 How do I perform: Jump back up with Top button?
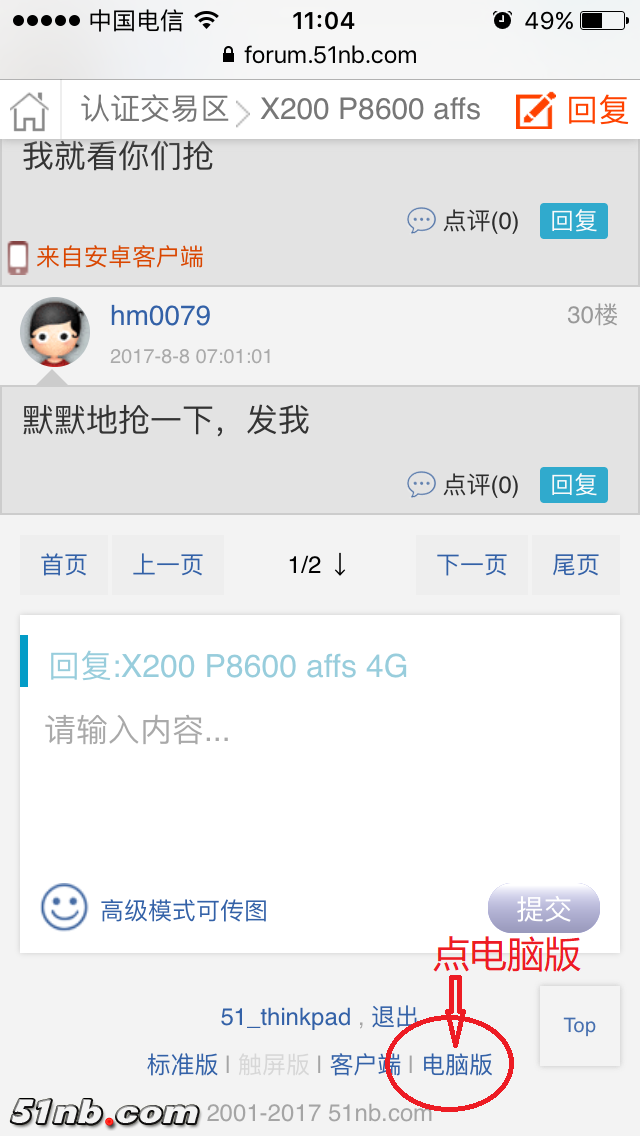point(579,1025)
